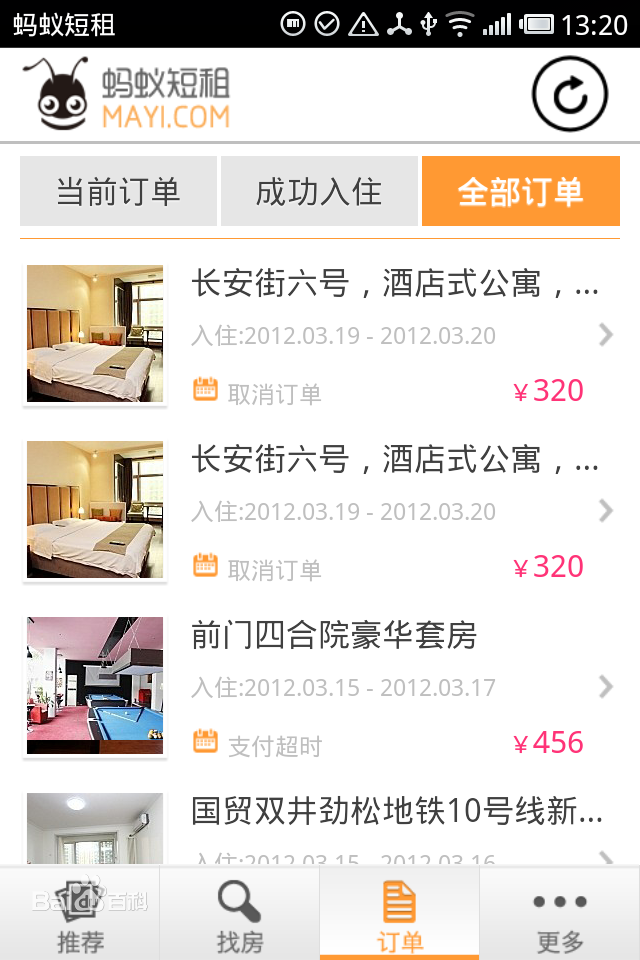Go to the 推荐 tab

click(80, 914)
